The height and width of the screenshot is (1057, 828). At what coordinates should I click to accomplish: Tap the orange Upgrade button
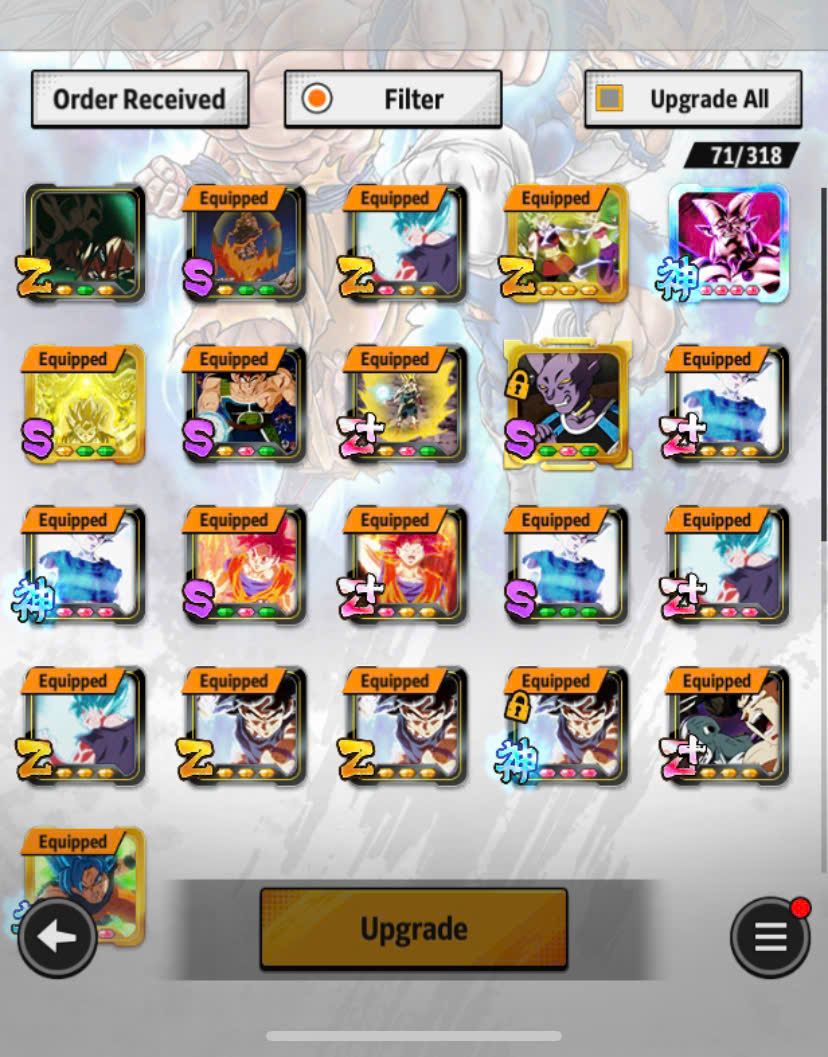(413, 928)
